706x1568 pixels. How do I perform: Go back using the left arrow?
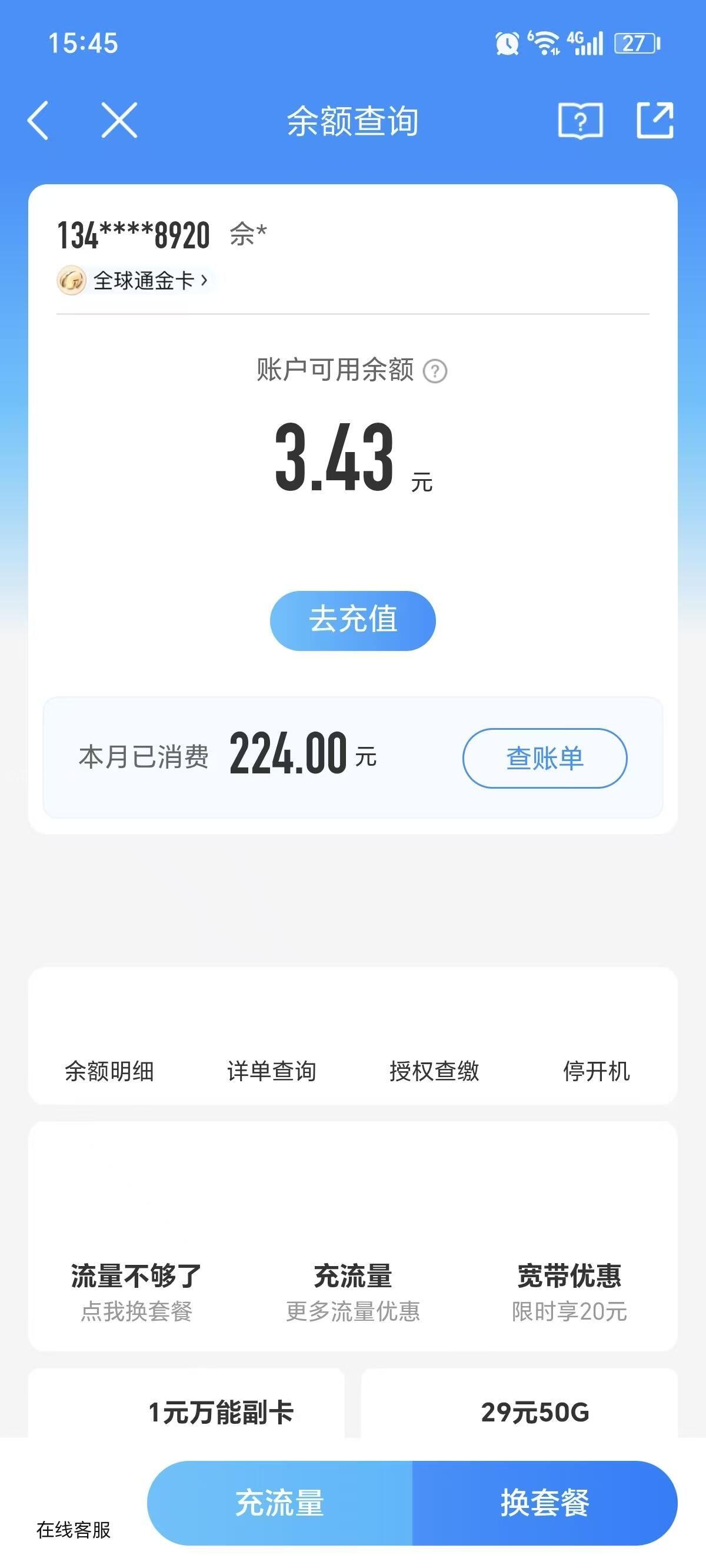pos(38,121)
